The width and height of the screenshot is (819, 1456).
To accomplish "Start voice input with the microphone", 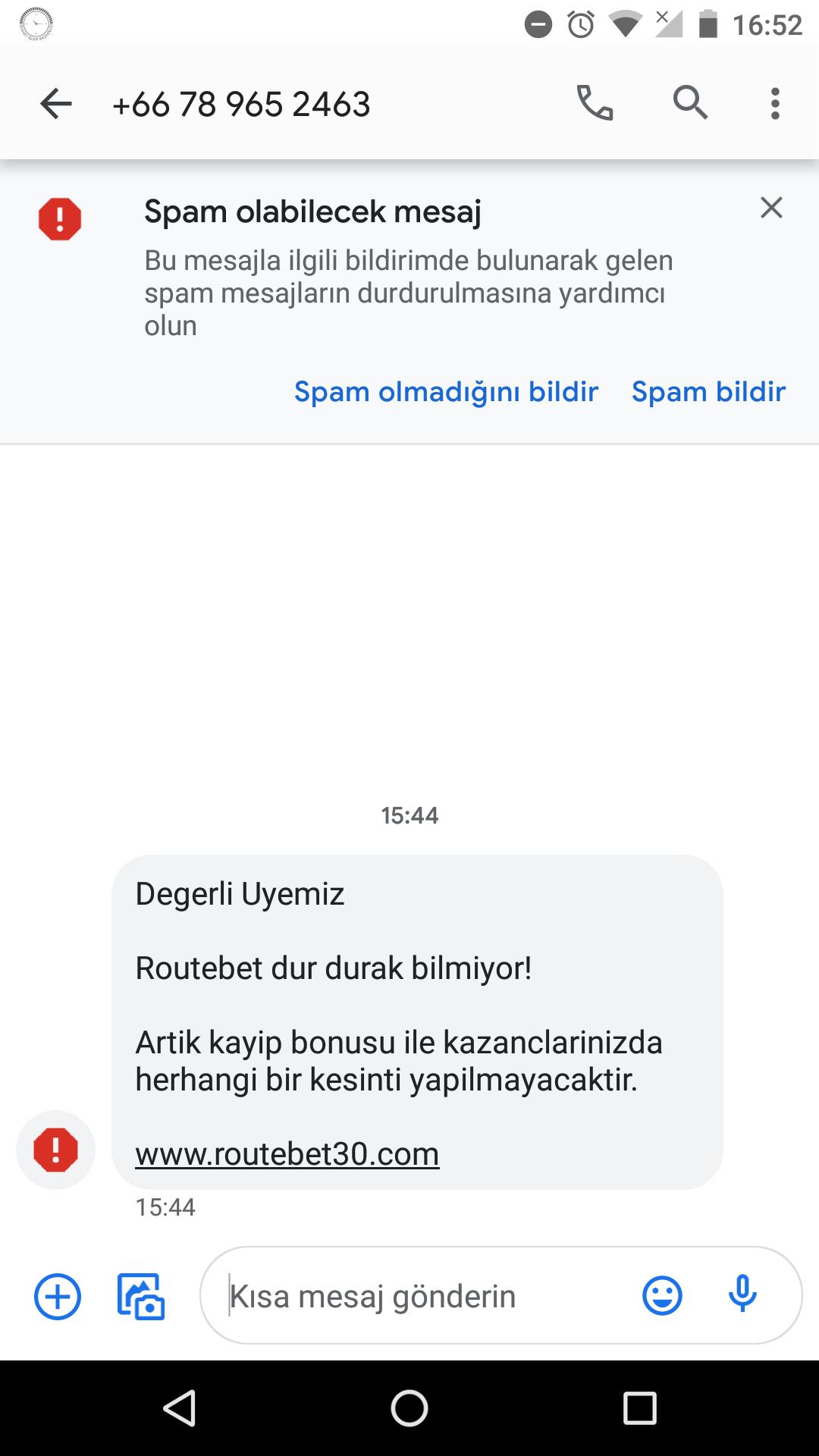I will [742, 1294].
